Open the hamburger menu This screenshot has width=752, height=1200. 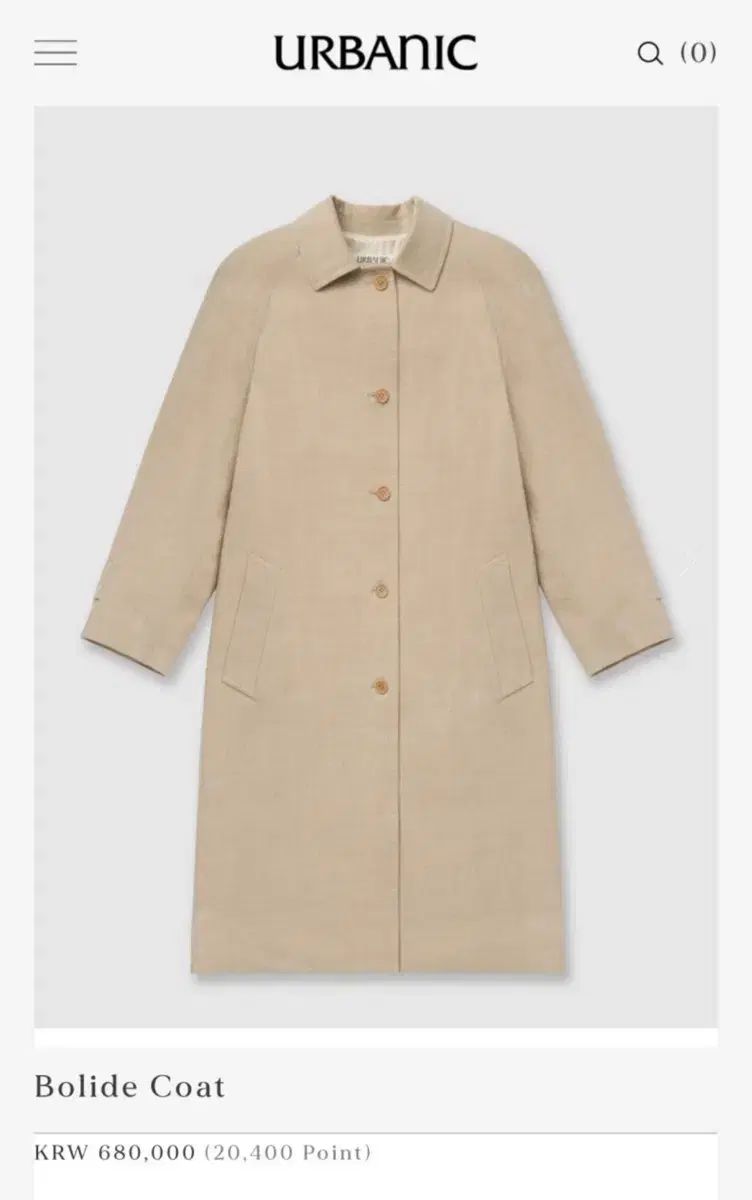[55, 53]
